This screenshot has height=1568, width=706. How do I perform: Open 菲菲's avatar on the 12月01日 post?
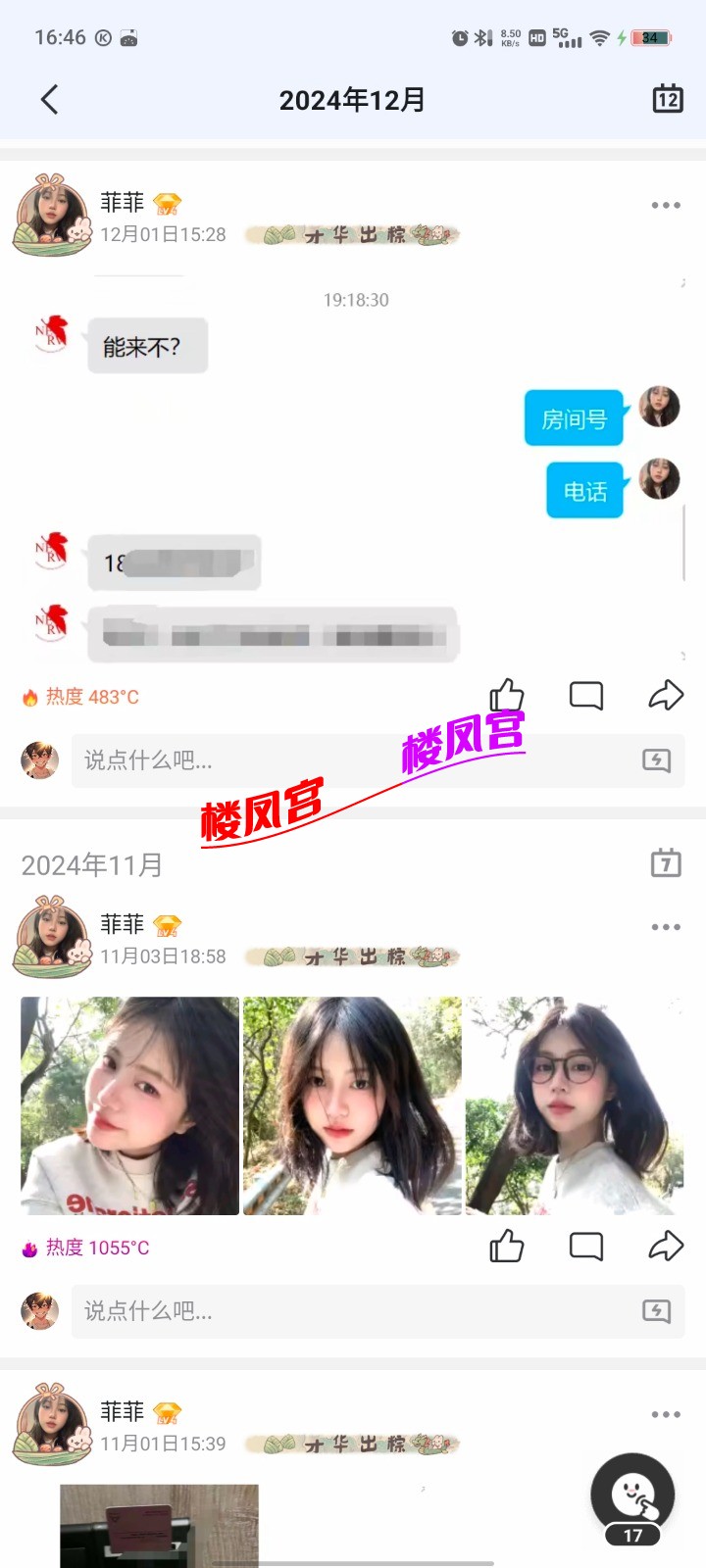[x=51, y=216]
